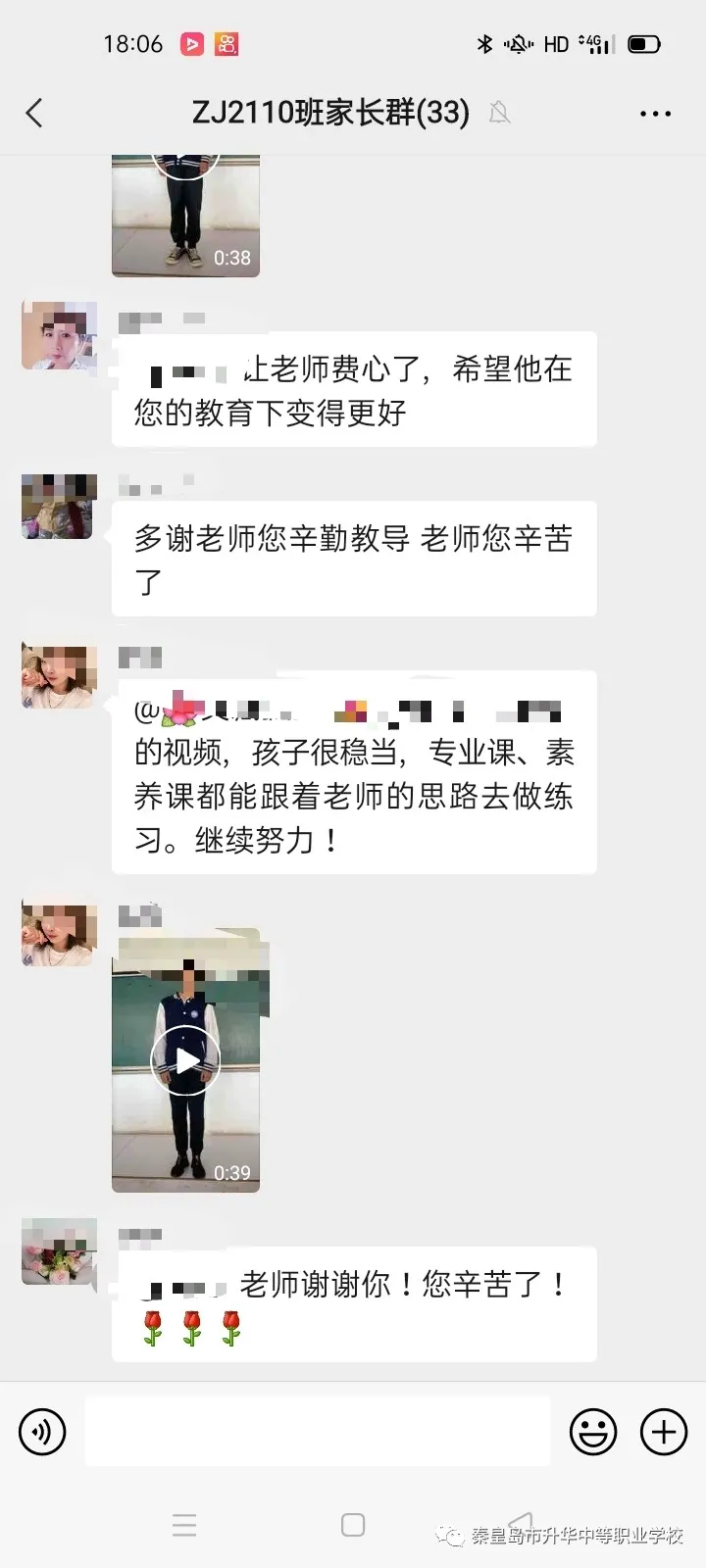This screenshot has height=1568, width=706.
Task: Open profile of sender saying 多谢老师您辛勤教导
Action: [x=60, y=507]
